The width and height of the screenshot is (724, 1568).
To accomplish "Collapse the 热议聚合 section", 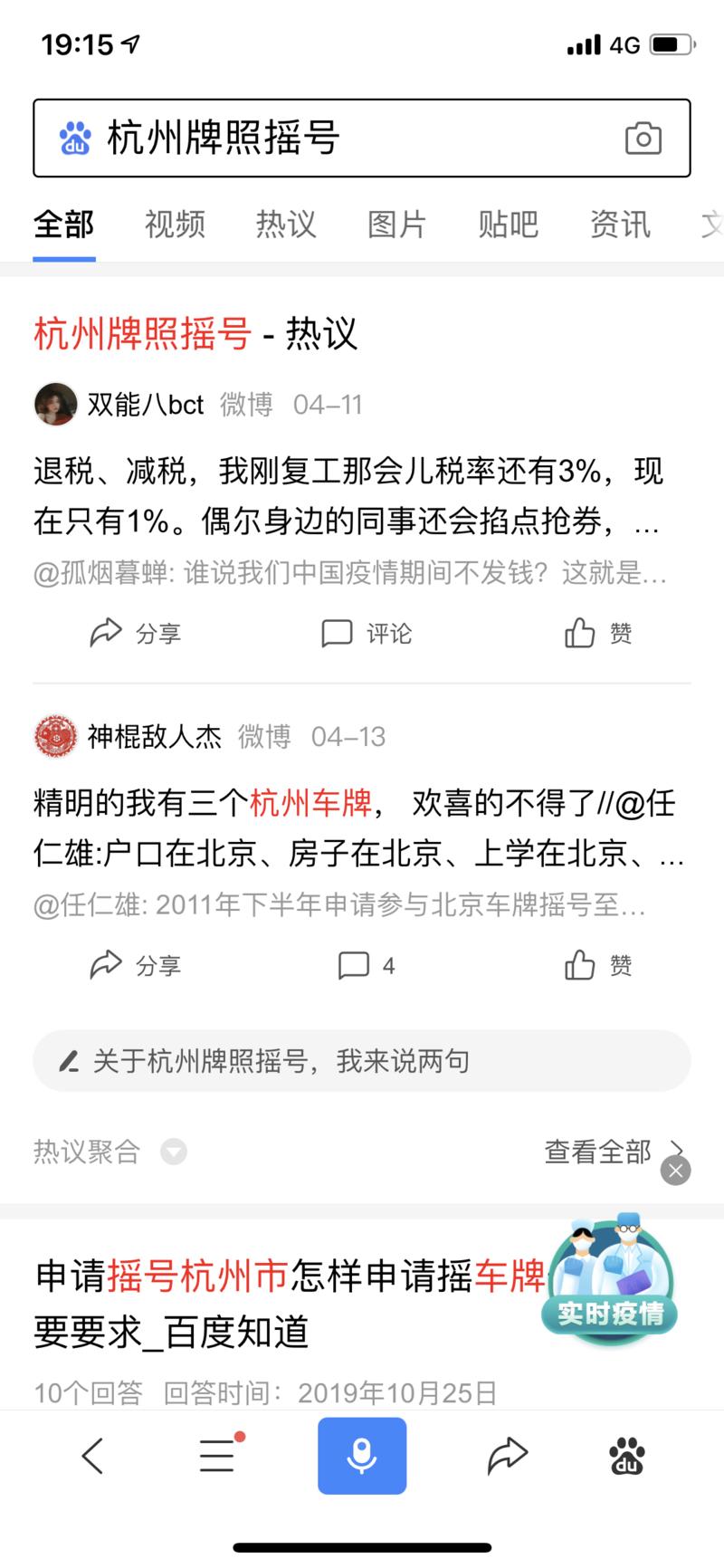I will (172, 1152).
